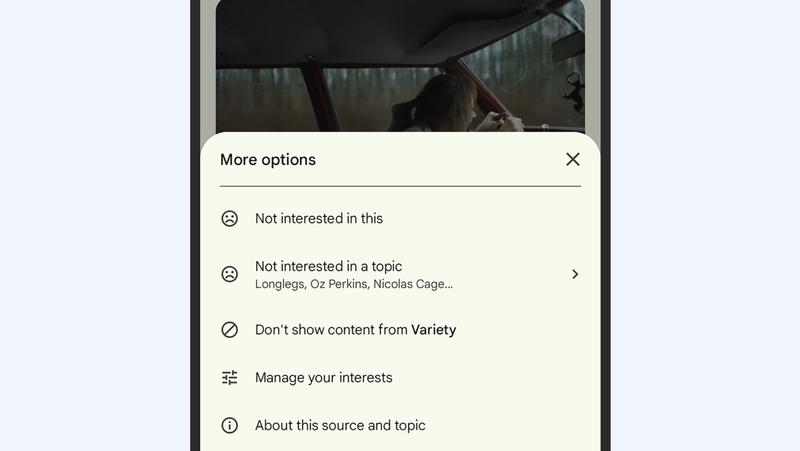Choose Don't show content from Variety
This screenshot has width=800, height=451.
tap(355, 330)
